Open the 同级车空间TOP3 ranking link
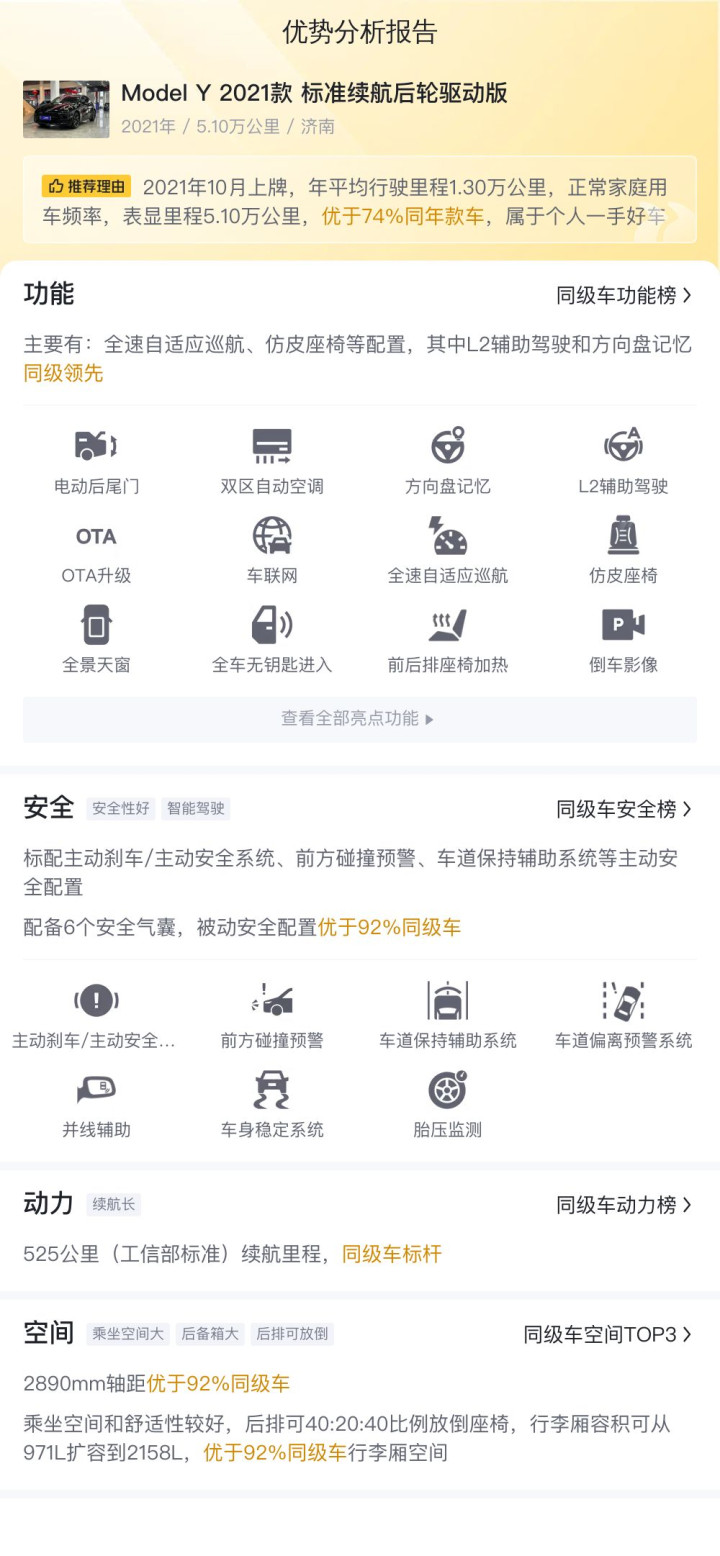Viewport: 720px width, 1556px height. (x=608, y=1334)
